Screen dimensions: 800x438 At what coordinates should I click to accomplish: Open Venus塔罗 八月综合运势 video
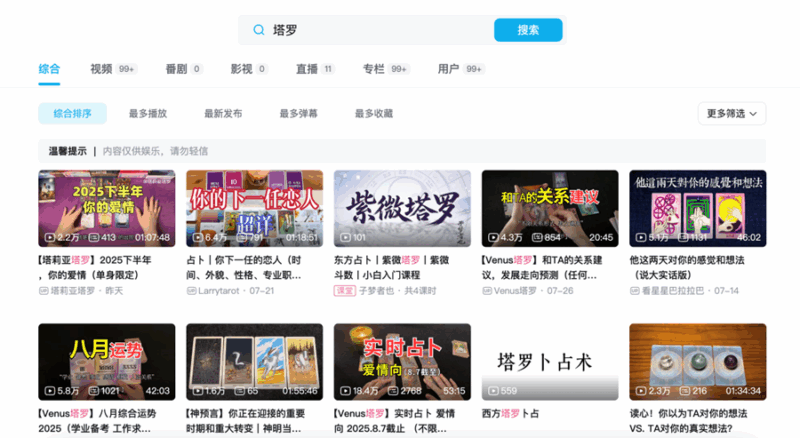[x=106, y=361]
